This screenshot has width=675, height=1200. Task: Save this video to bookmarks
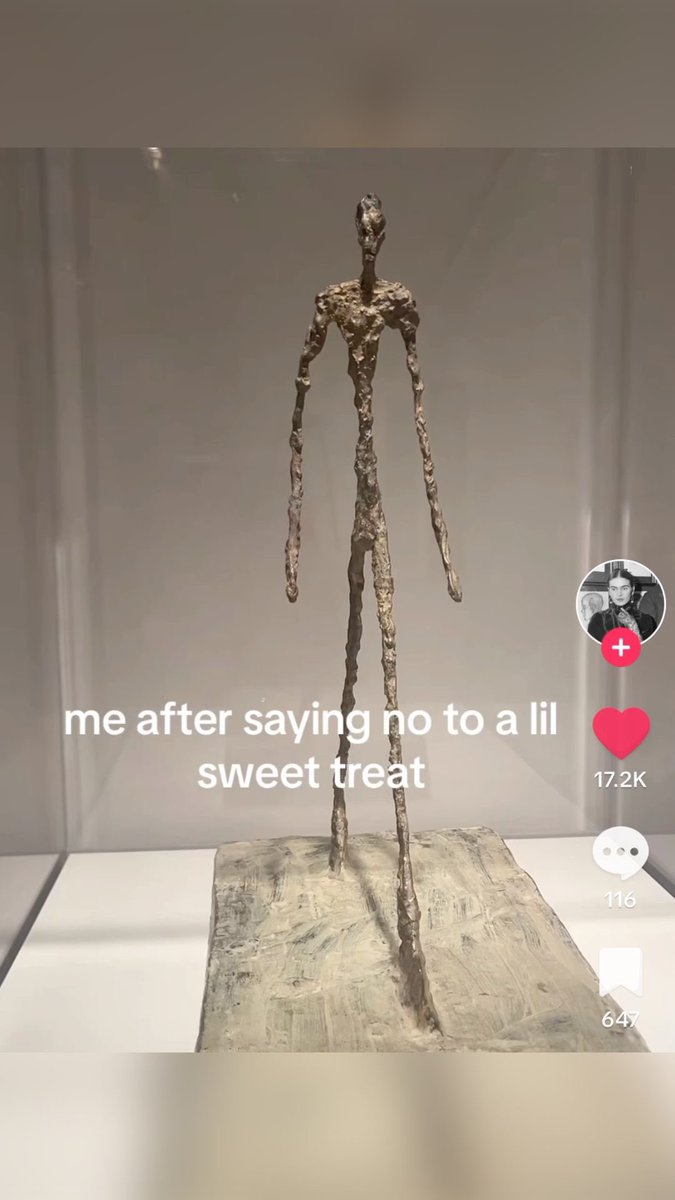tap(620, 971)
